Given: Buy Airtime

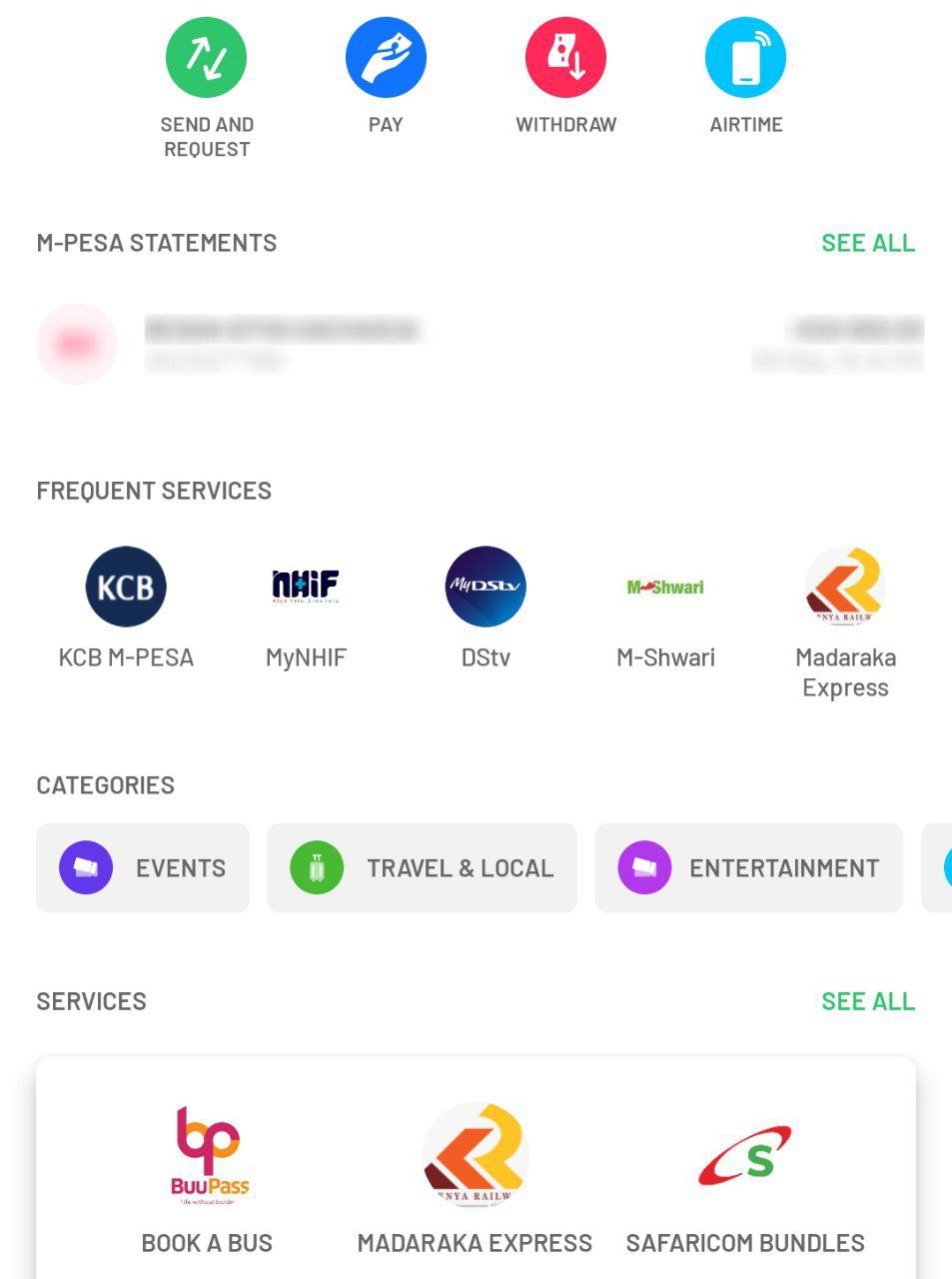Looking at the screenshot, I should click(745, 58).
